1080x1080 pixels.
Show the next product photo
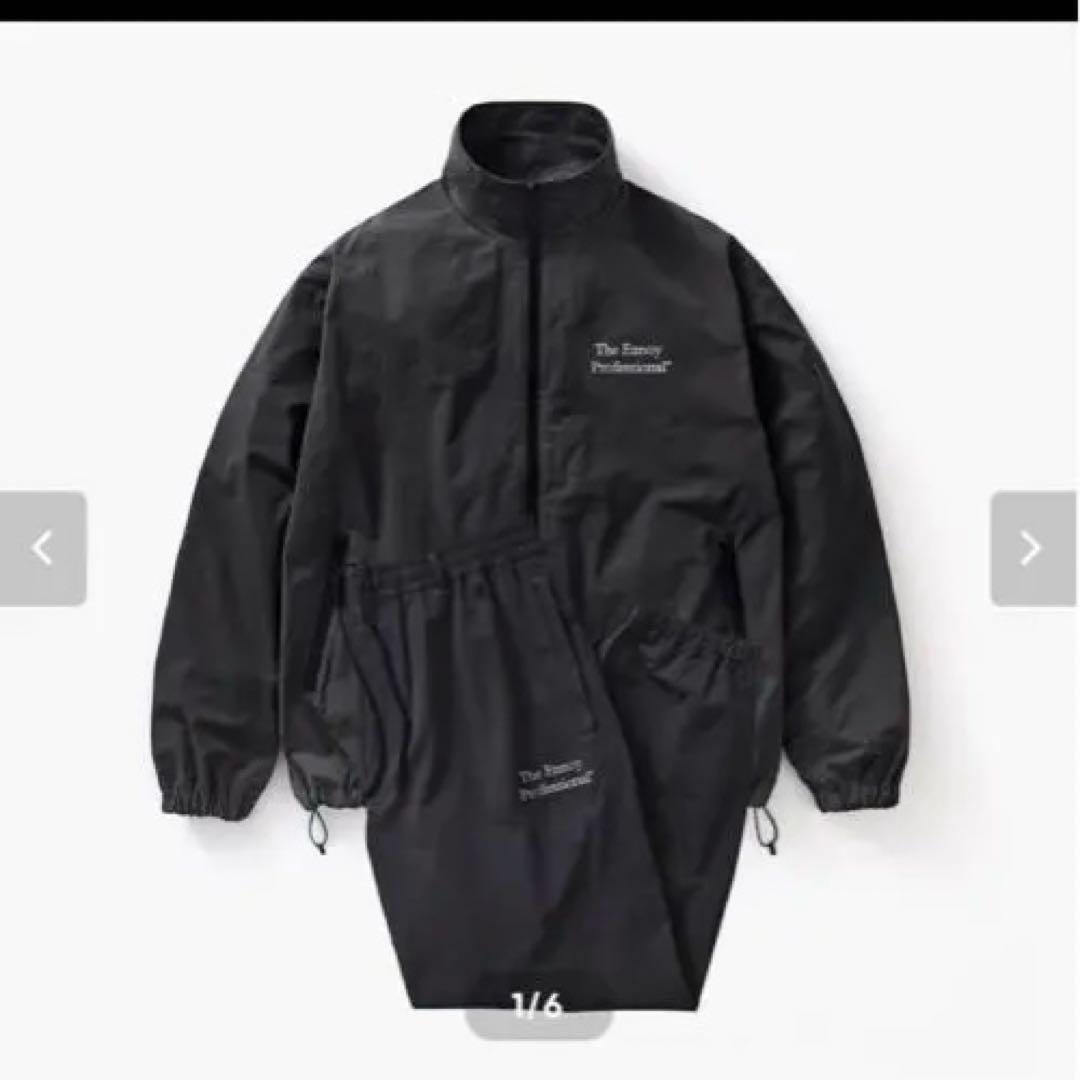click(1033, 548)
